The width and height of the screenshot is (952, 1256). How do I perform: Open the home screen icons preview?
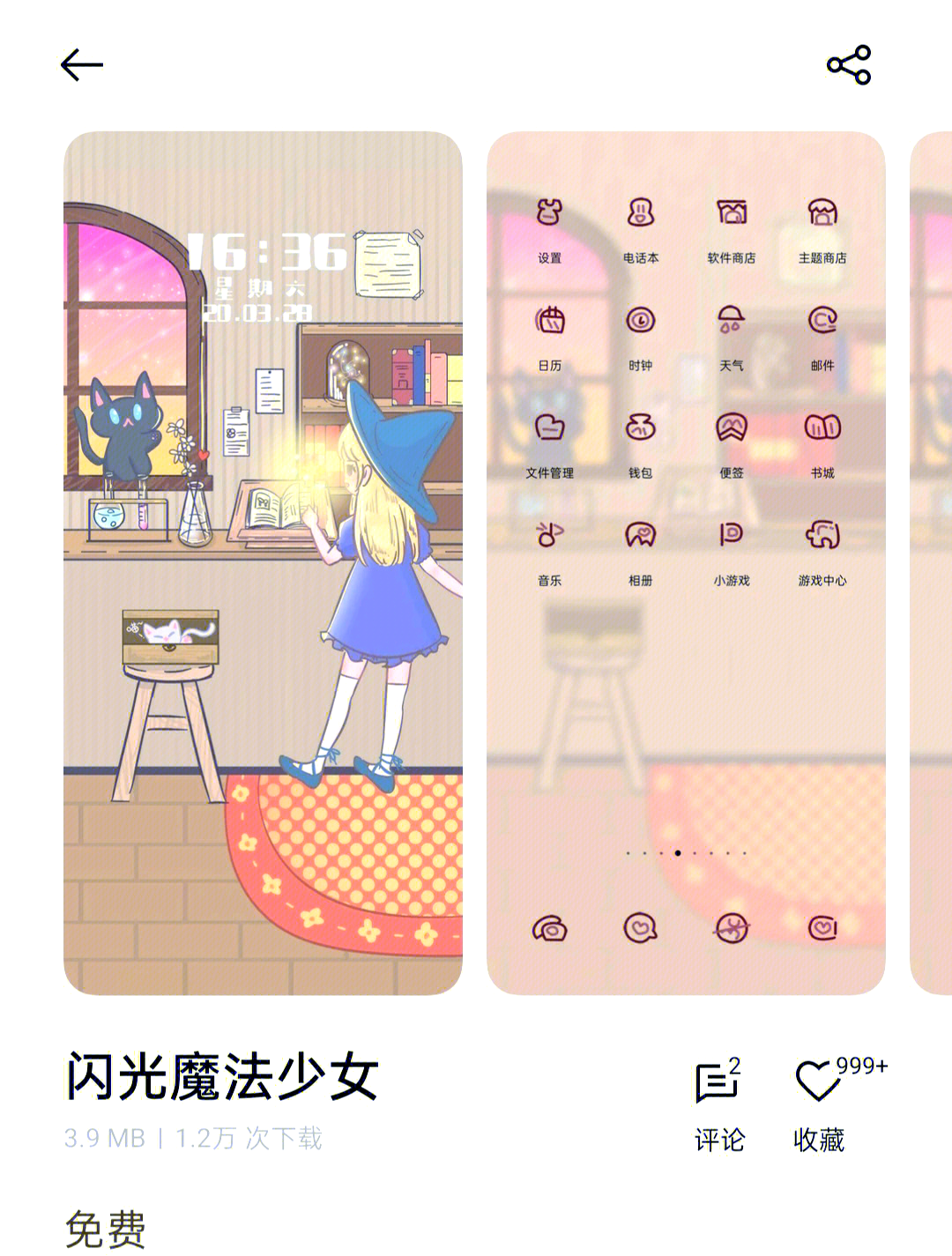pos(686,564)
